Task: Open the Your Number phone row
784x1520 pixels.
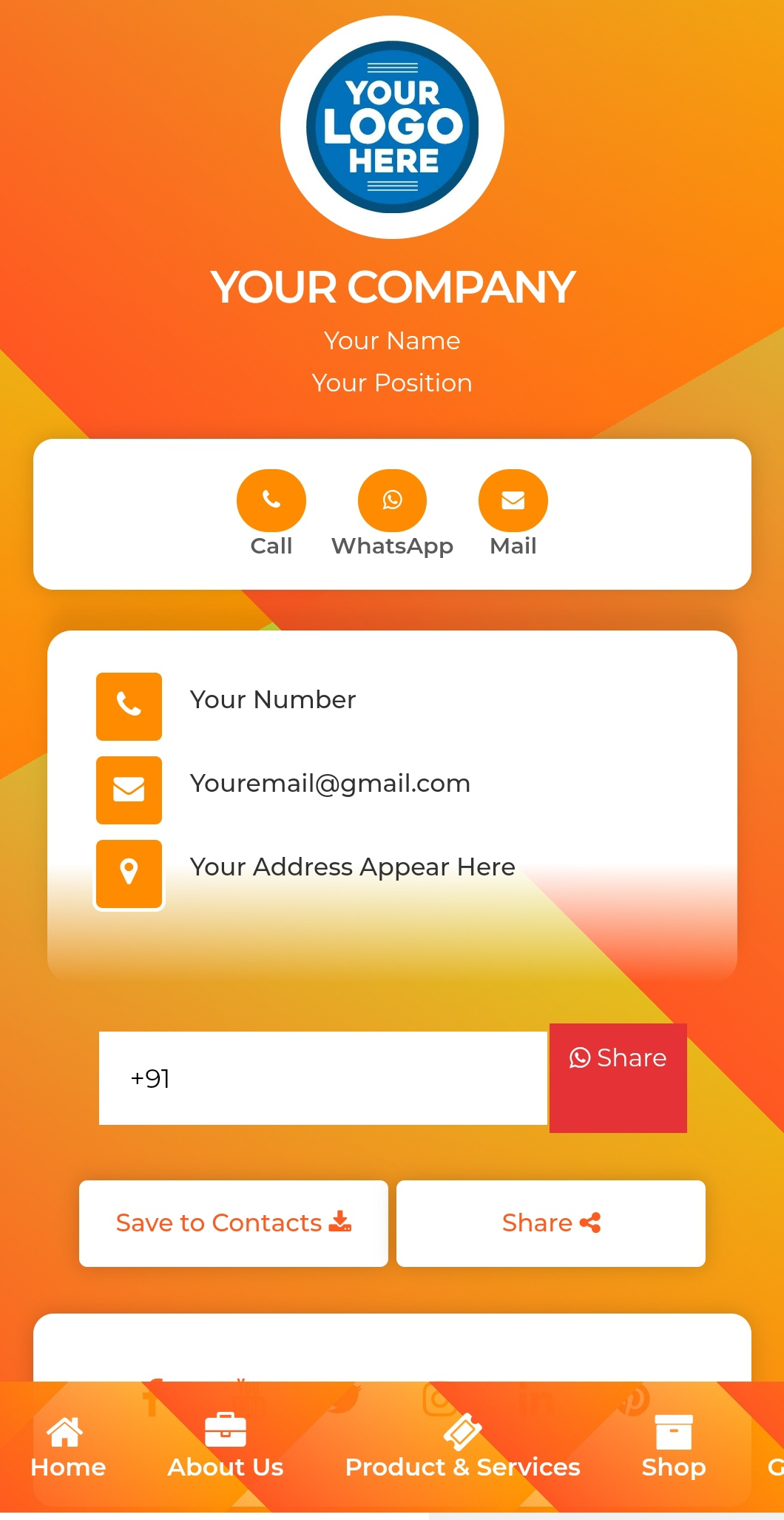Action: (272, 700)
